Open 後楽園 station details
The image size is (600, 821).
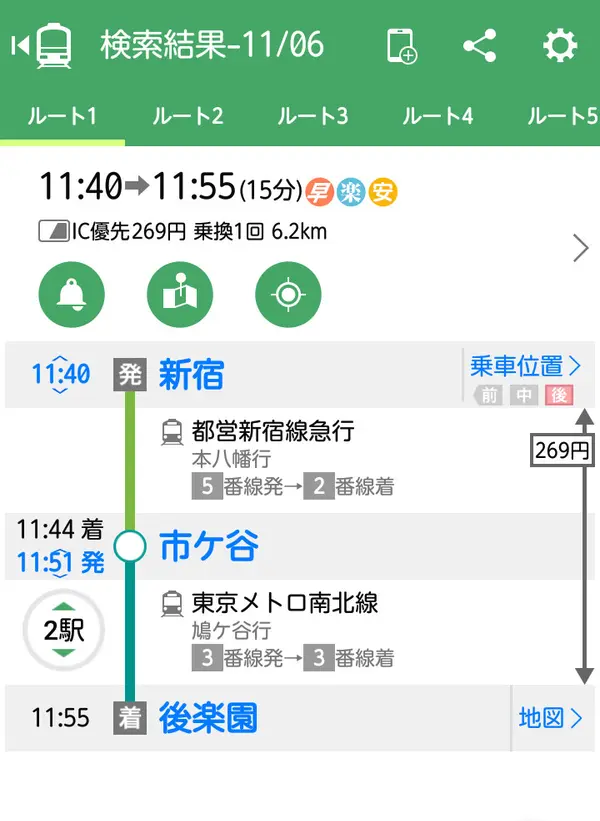[208, 717]
